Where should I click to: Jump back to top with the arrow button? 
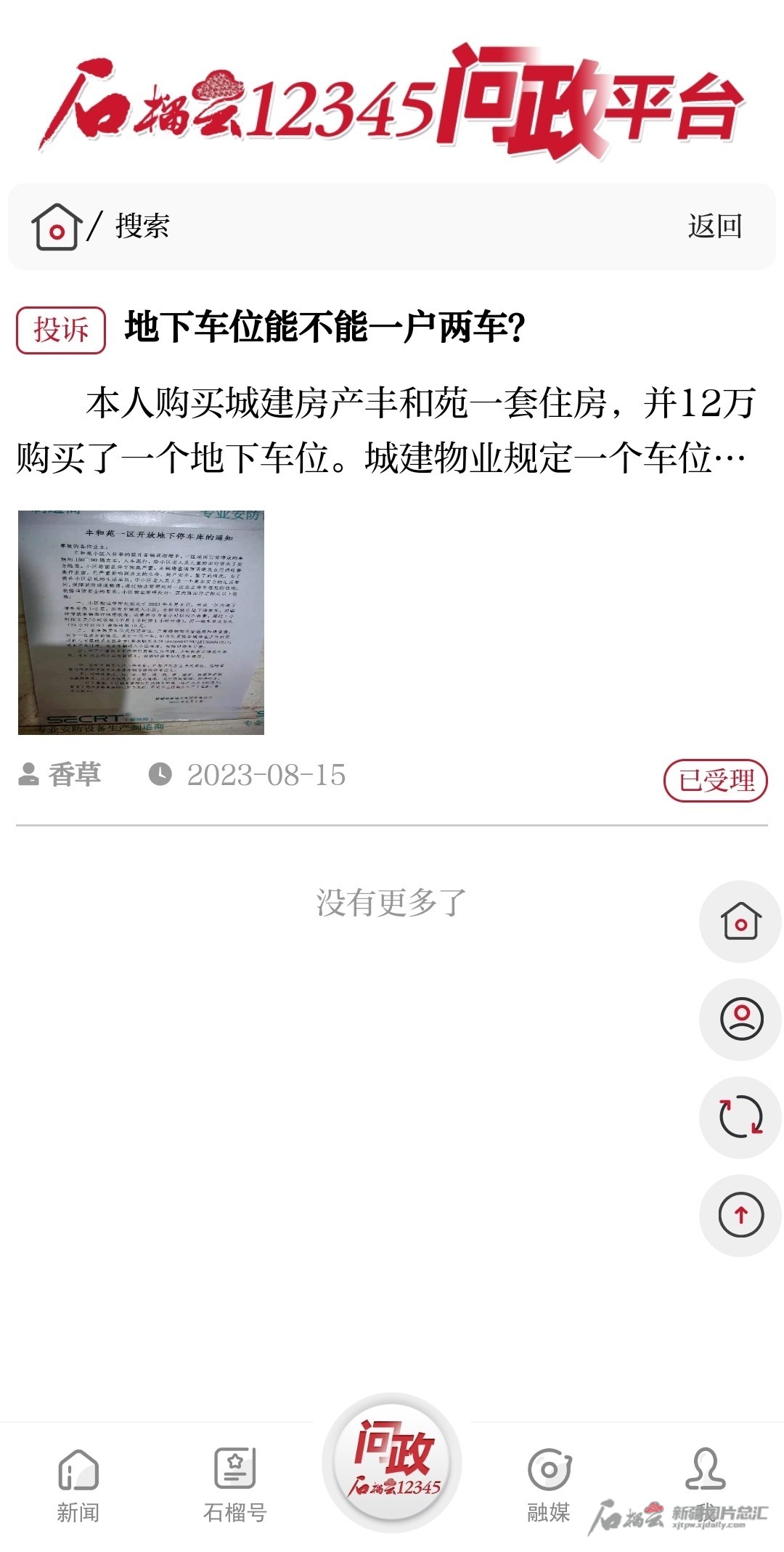point(740,1214)
